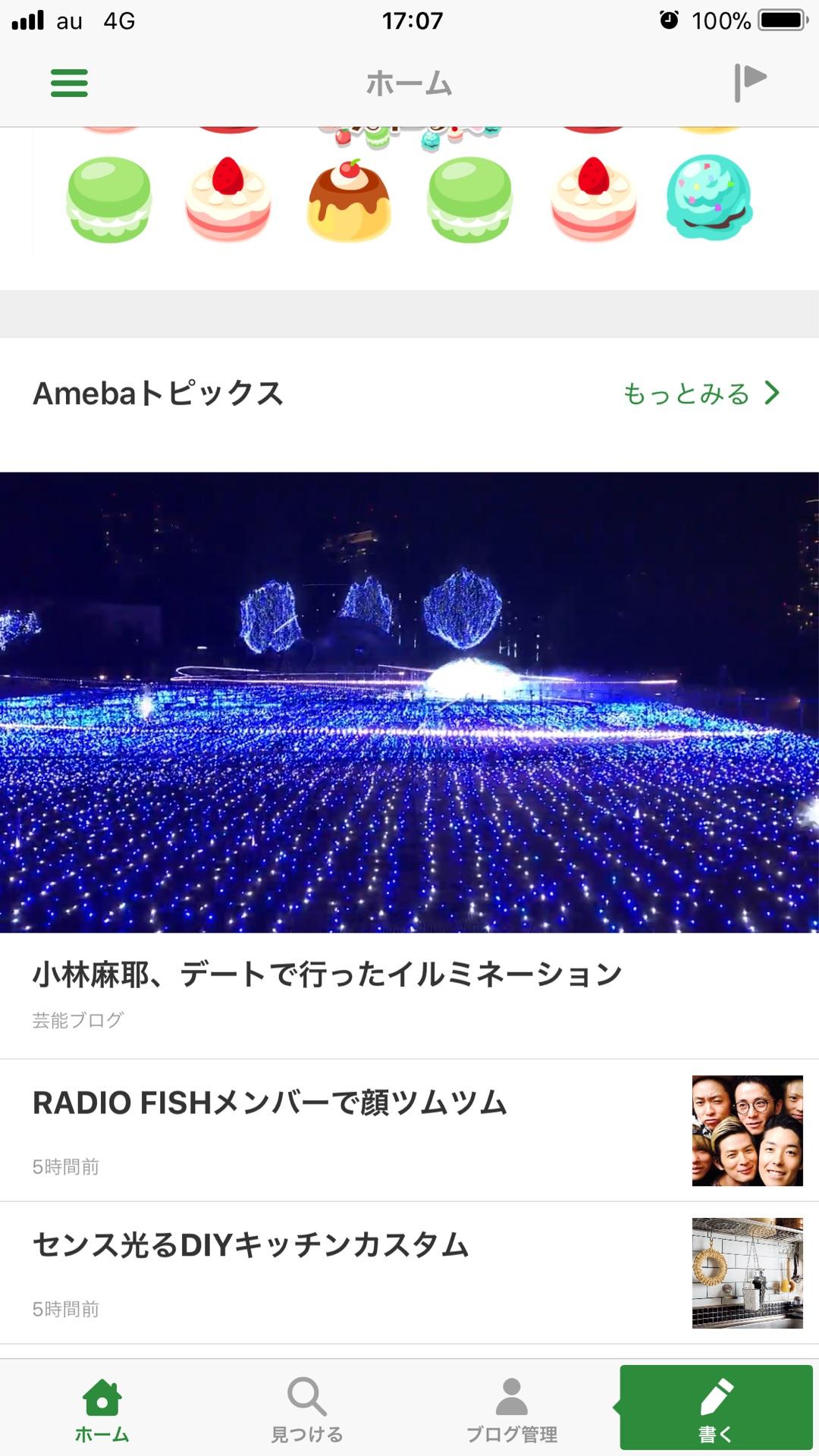Open RADIO FISHメンバーで顔ツムツム article
Image resolution: width=819 pixels, height=1456 pixels.
point(270,1103)
